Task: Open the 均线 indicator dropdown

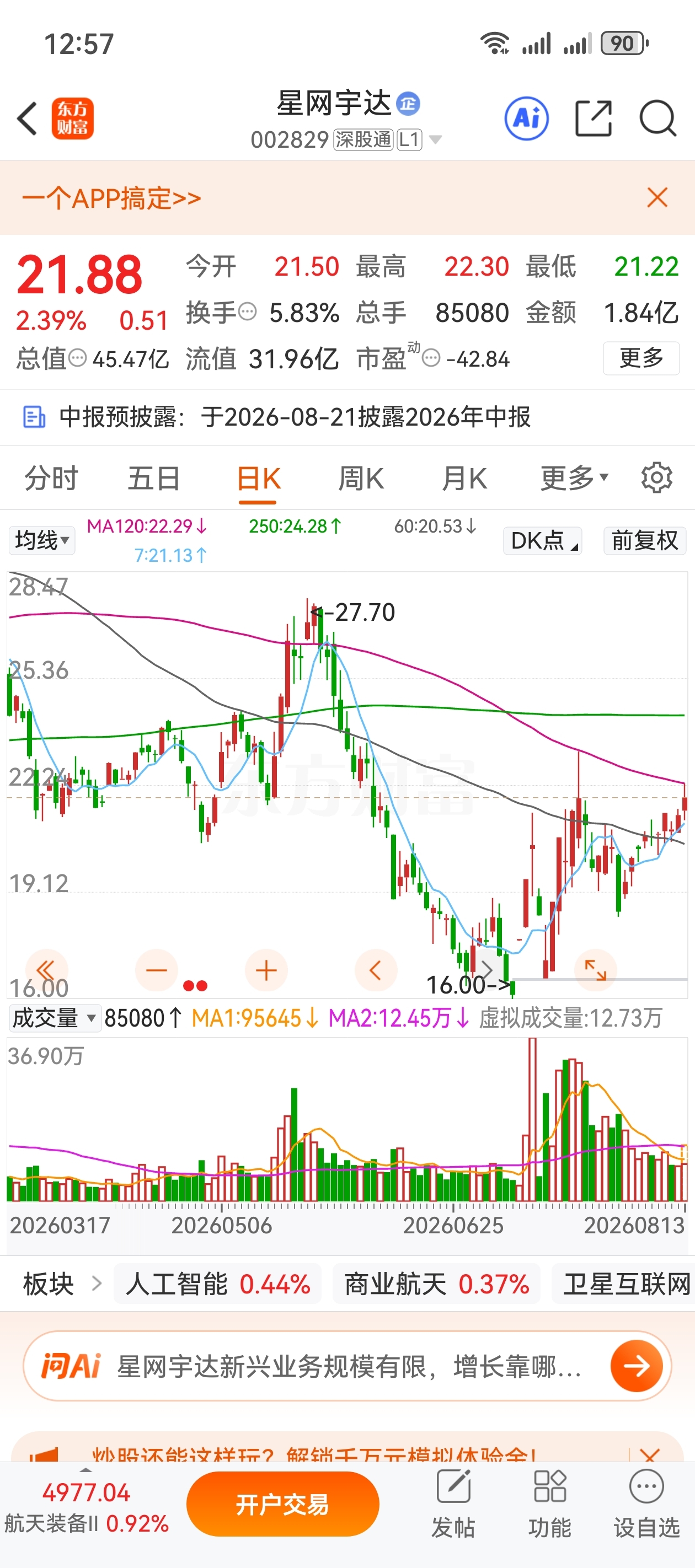Action: point(42,540)
